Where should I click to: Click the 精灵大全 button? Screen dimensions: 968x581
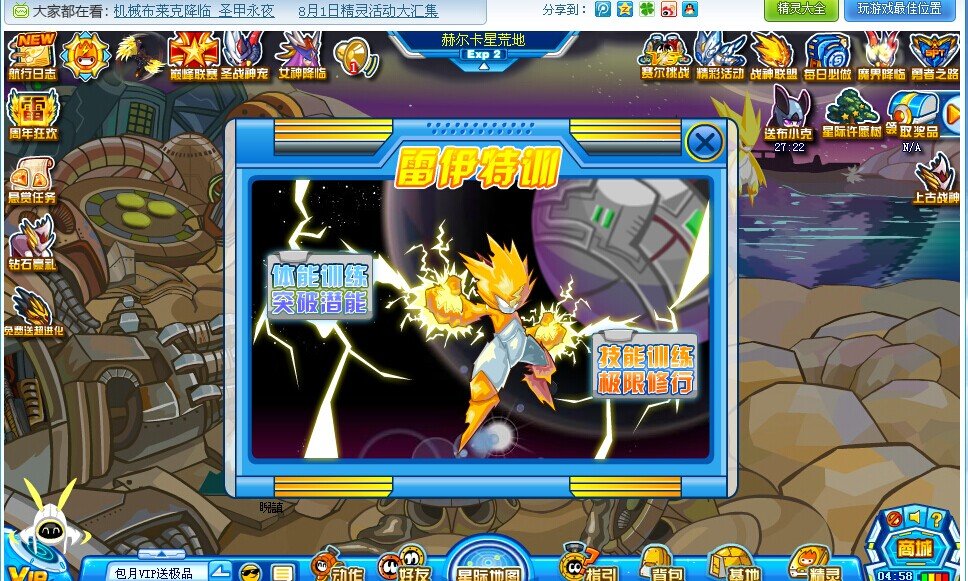(800, 9)
